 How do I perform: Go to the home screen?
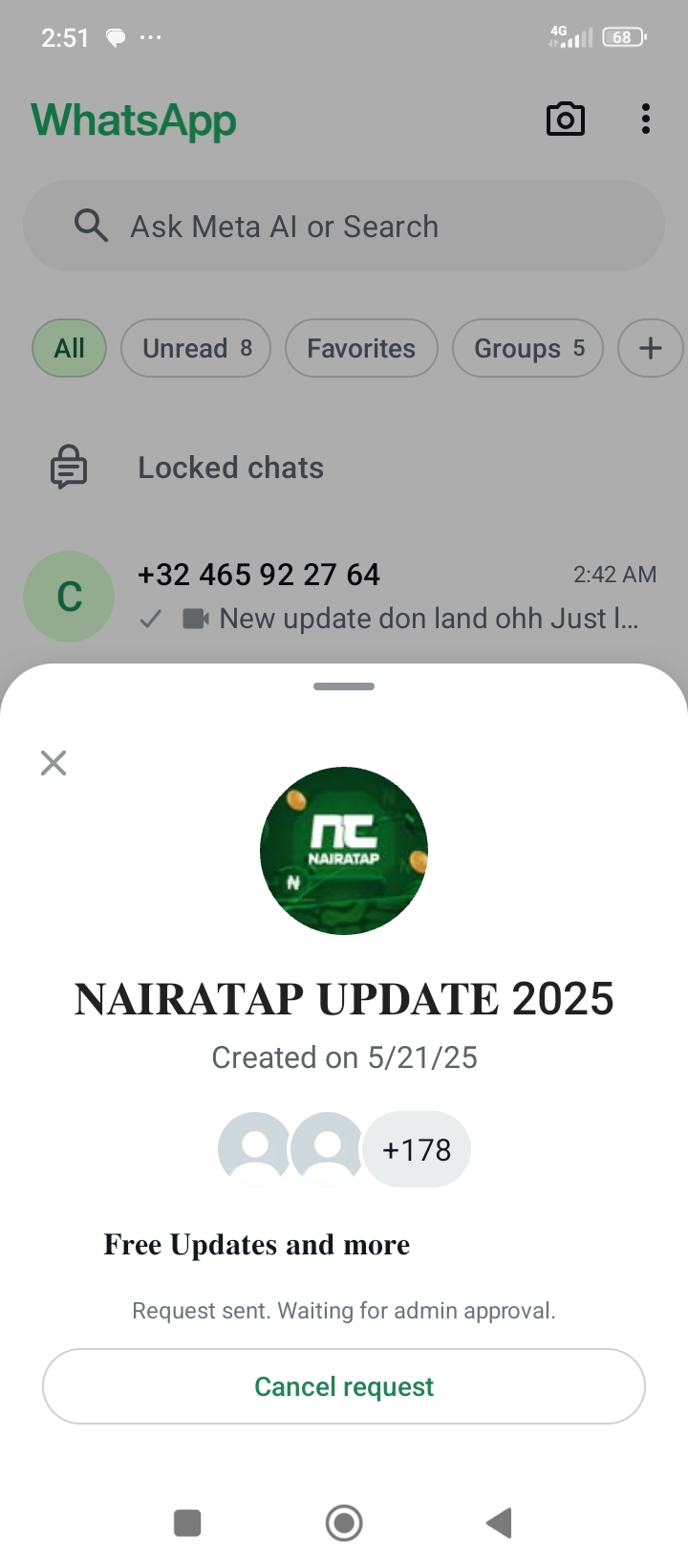tap(344, 1522)
